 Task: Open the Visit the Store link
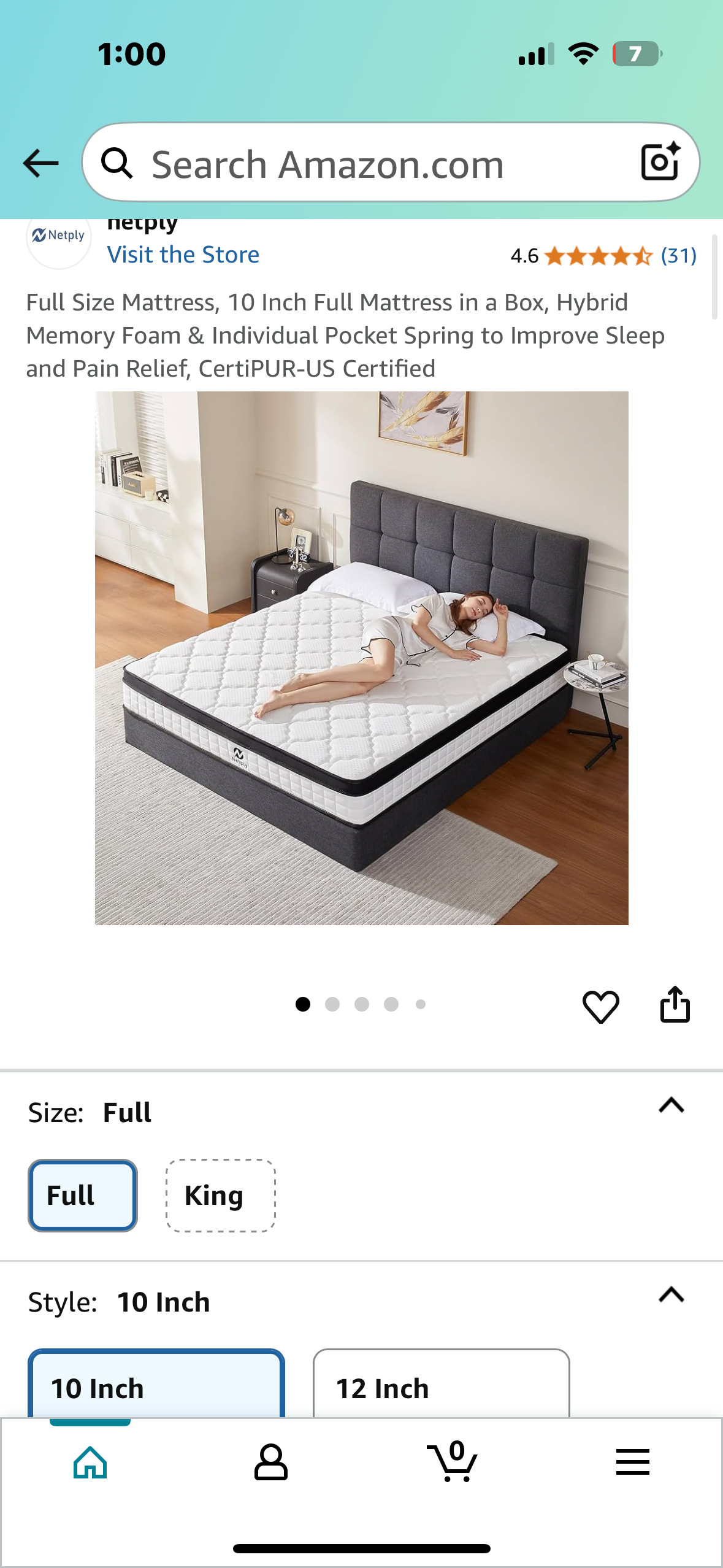point(183,255)
